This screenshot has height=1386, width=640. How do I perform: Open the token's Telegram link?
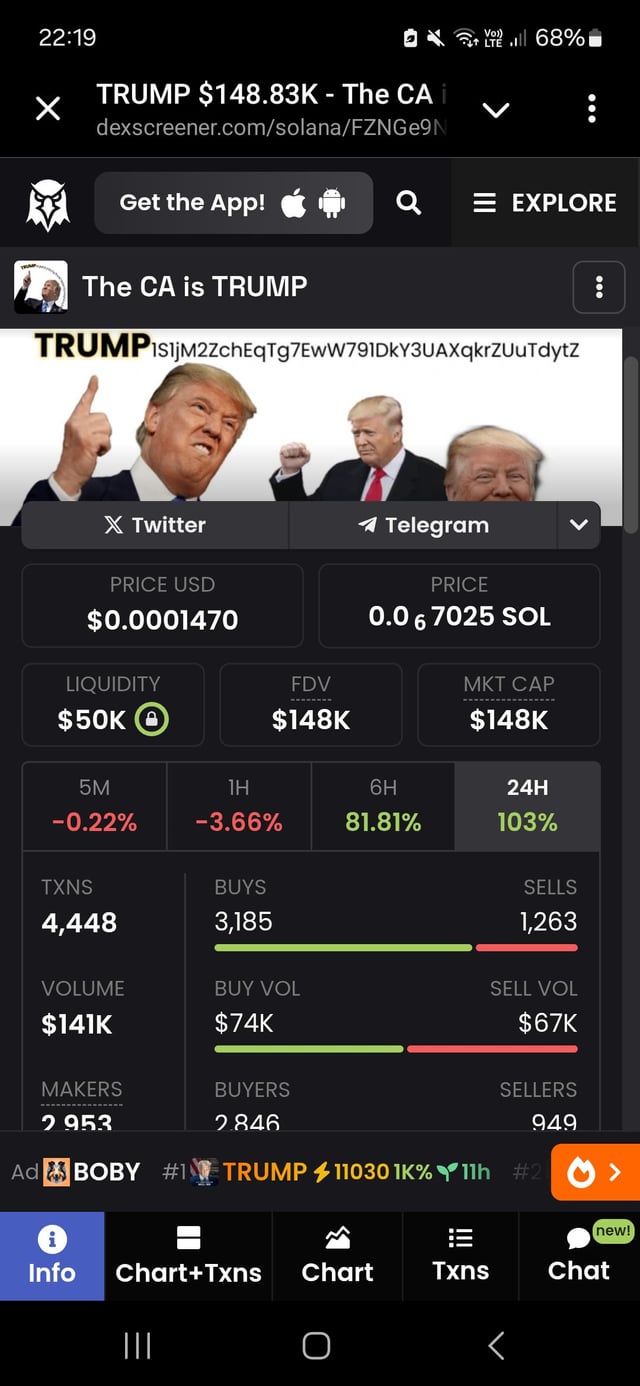coord(423,526)
